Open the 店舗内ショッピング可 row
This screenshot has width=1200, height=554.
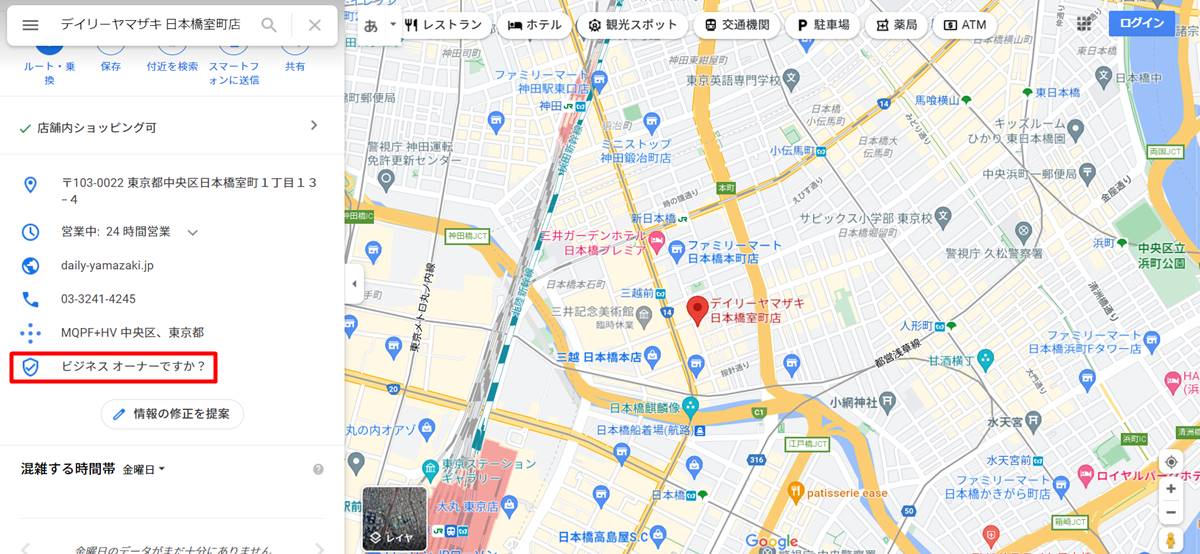coord(170,127)
